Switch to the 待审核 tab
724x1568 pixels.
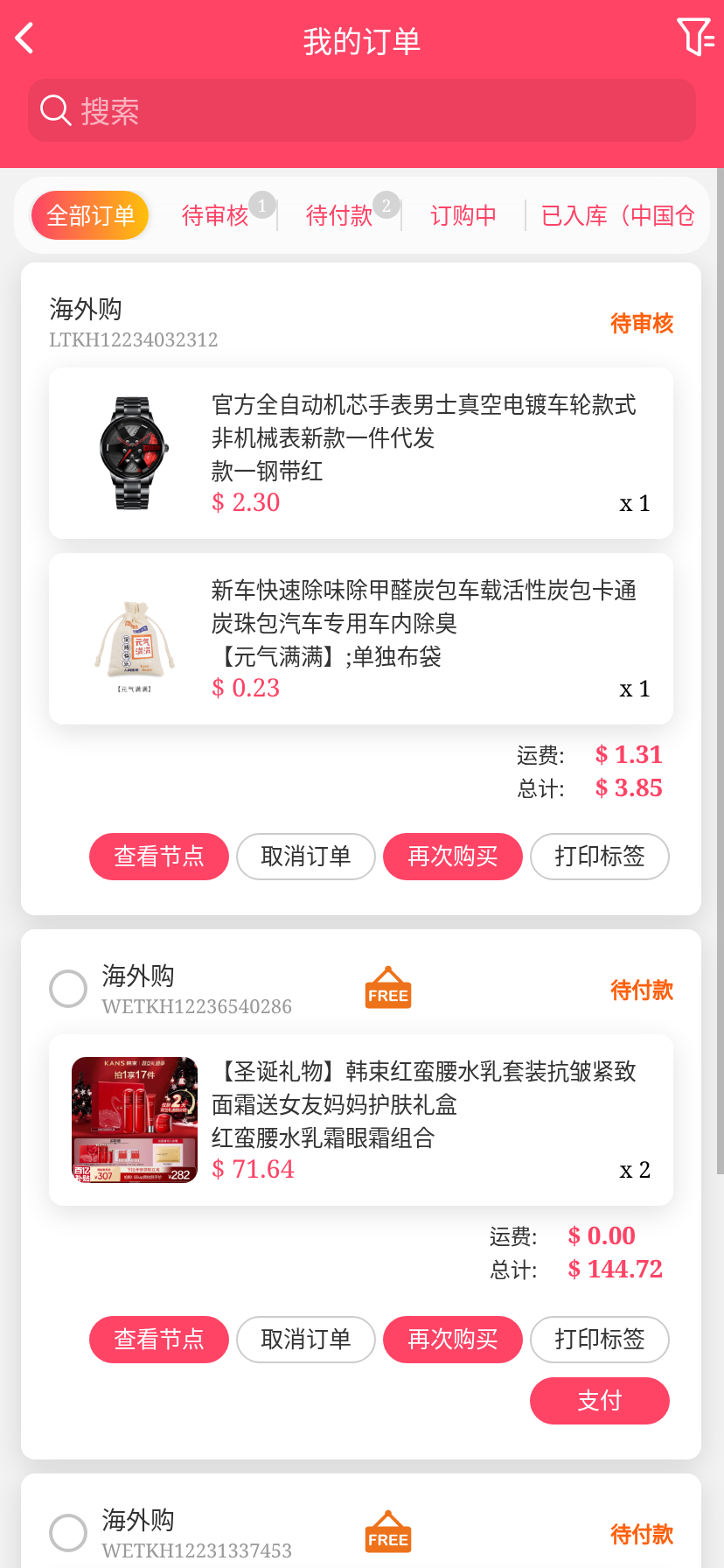tap(215, 215)
